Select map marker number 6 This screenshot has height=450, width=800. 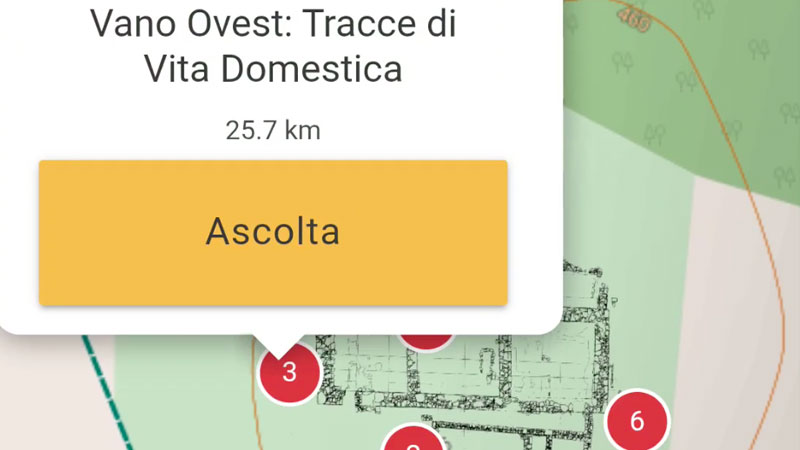click(637, 421)
